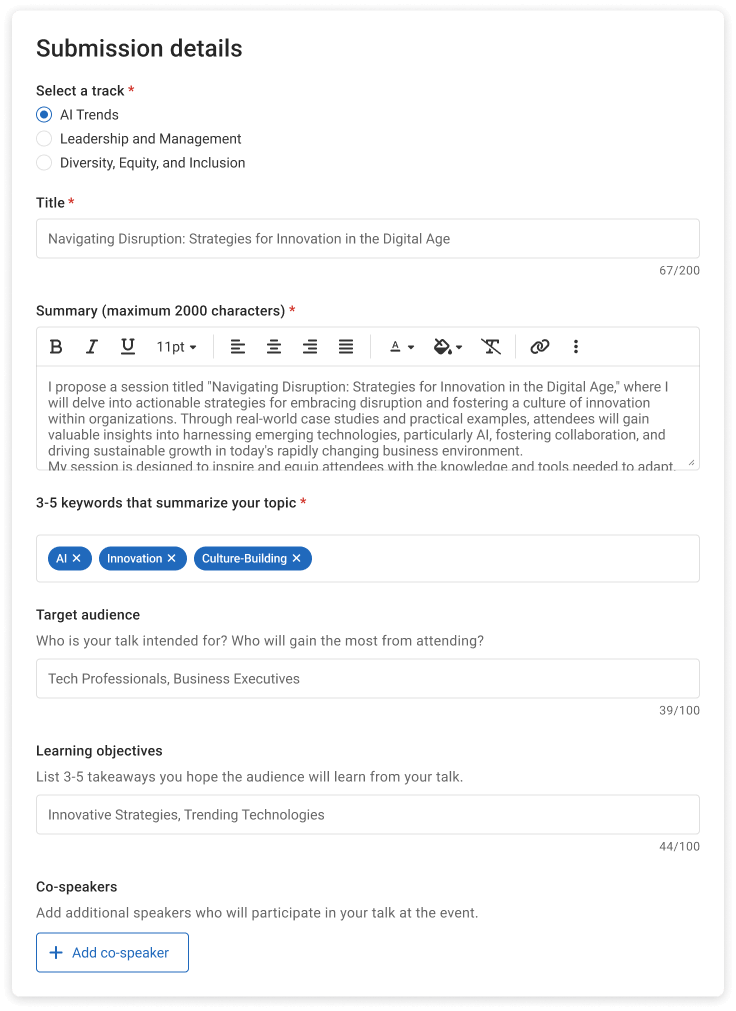Edit the Learning objectives field
The width and height of the screenshot is (736, 1011).
367,815
